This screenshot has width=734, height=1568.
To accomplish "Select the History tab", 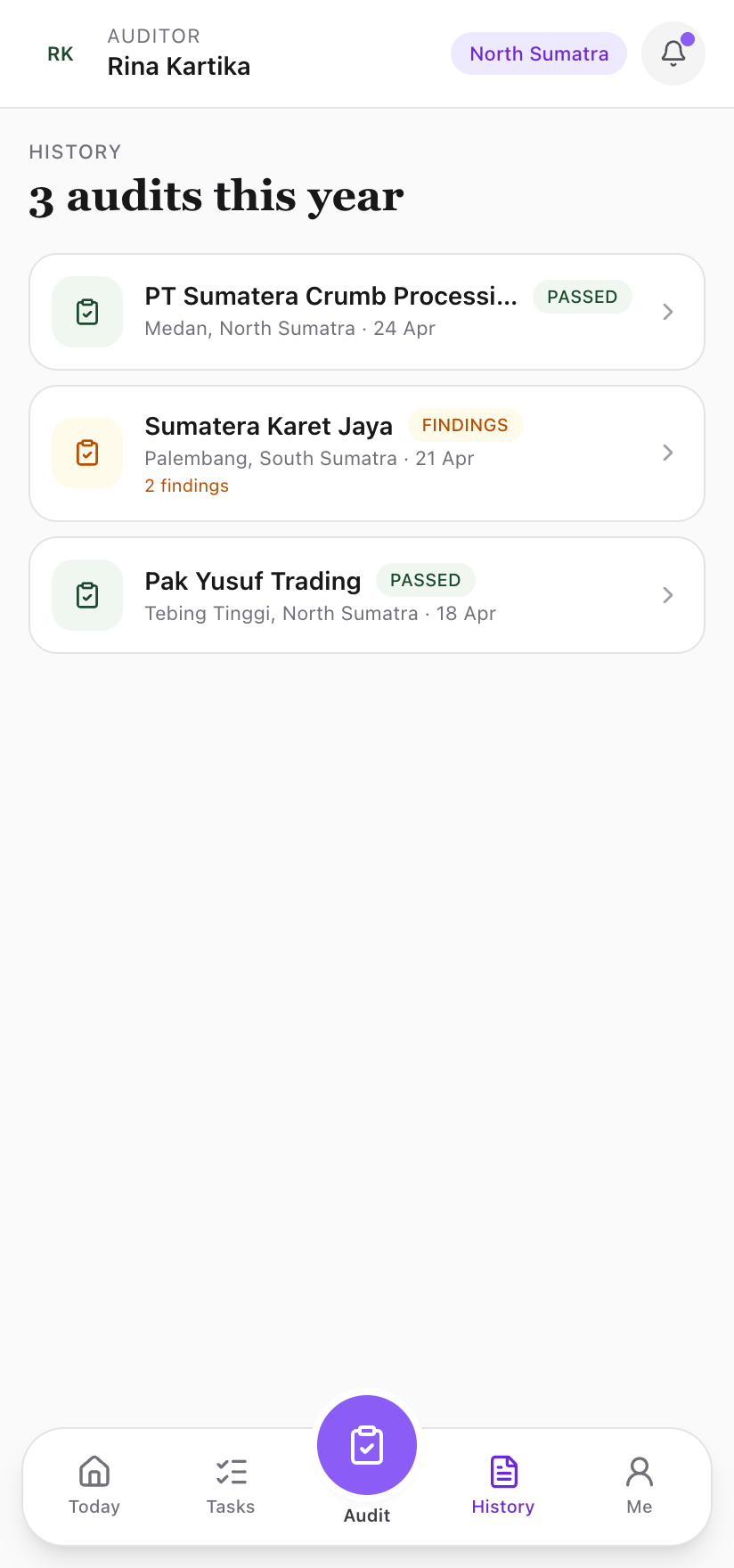I will 503,1485.
